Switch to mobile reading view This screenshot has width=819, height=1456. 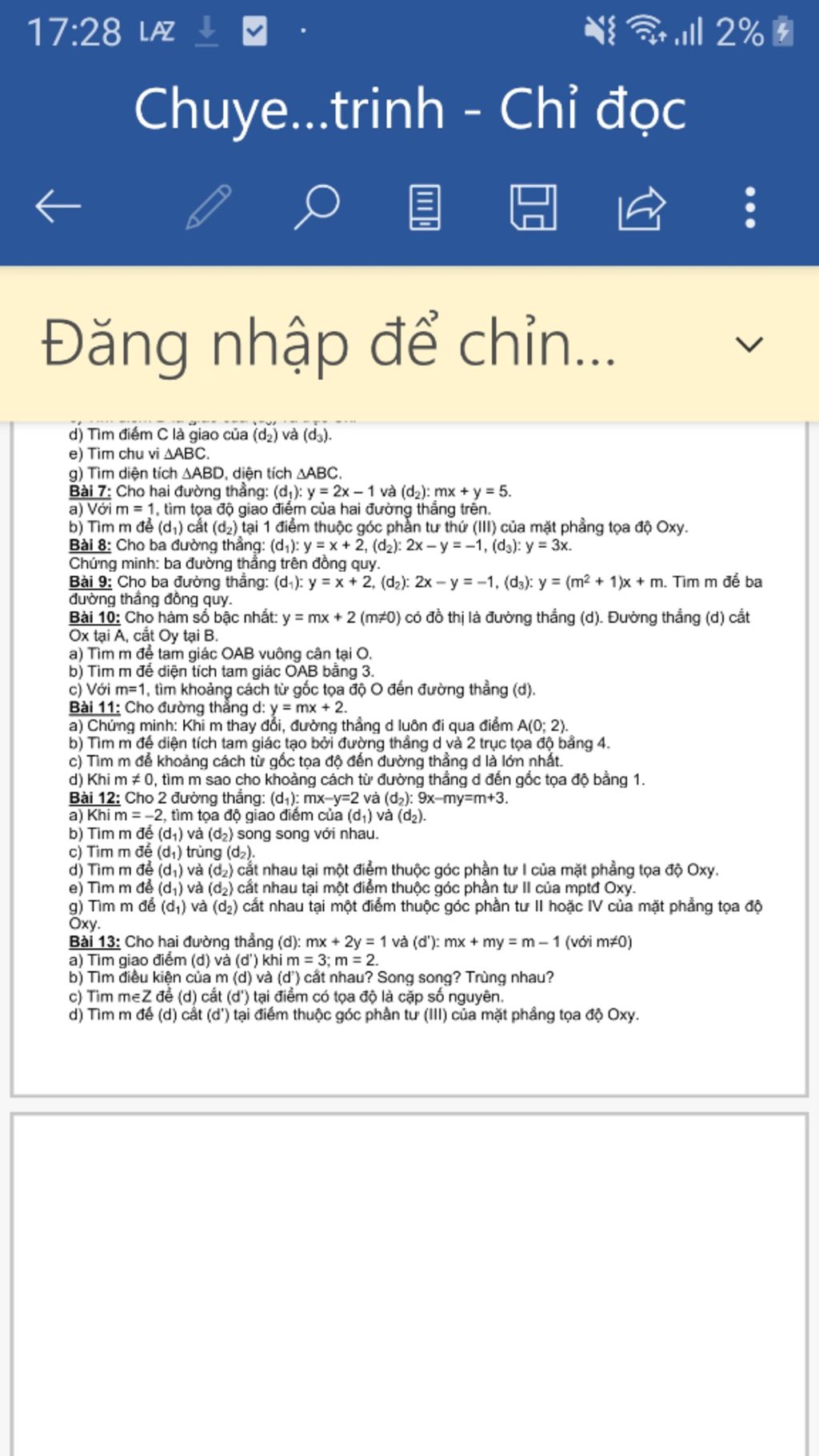point(425,207)
